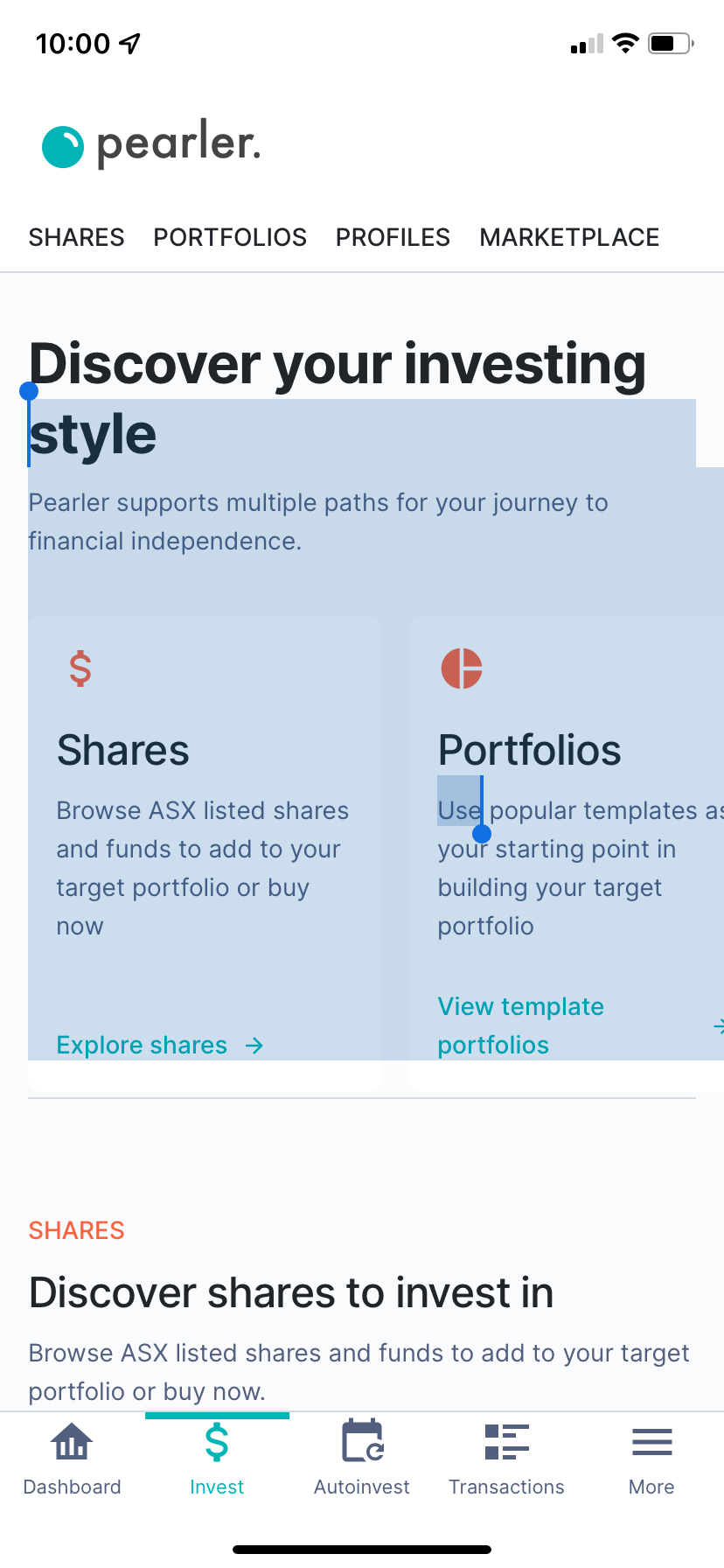Image resolution: width=724 pixels, height=1568 pixels.
Task: Go to the Dashboard tab
Action: pos(73,1458)
